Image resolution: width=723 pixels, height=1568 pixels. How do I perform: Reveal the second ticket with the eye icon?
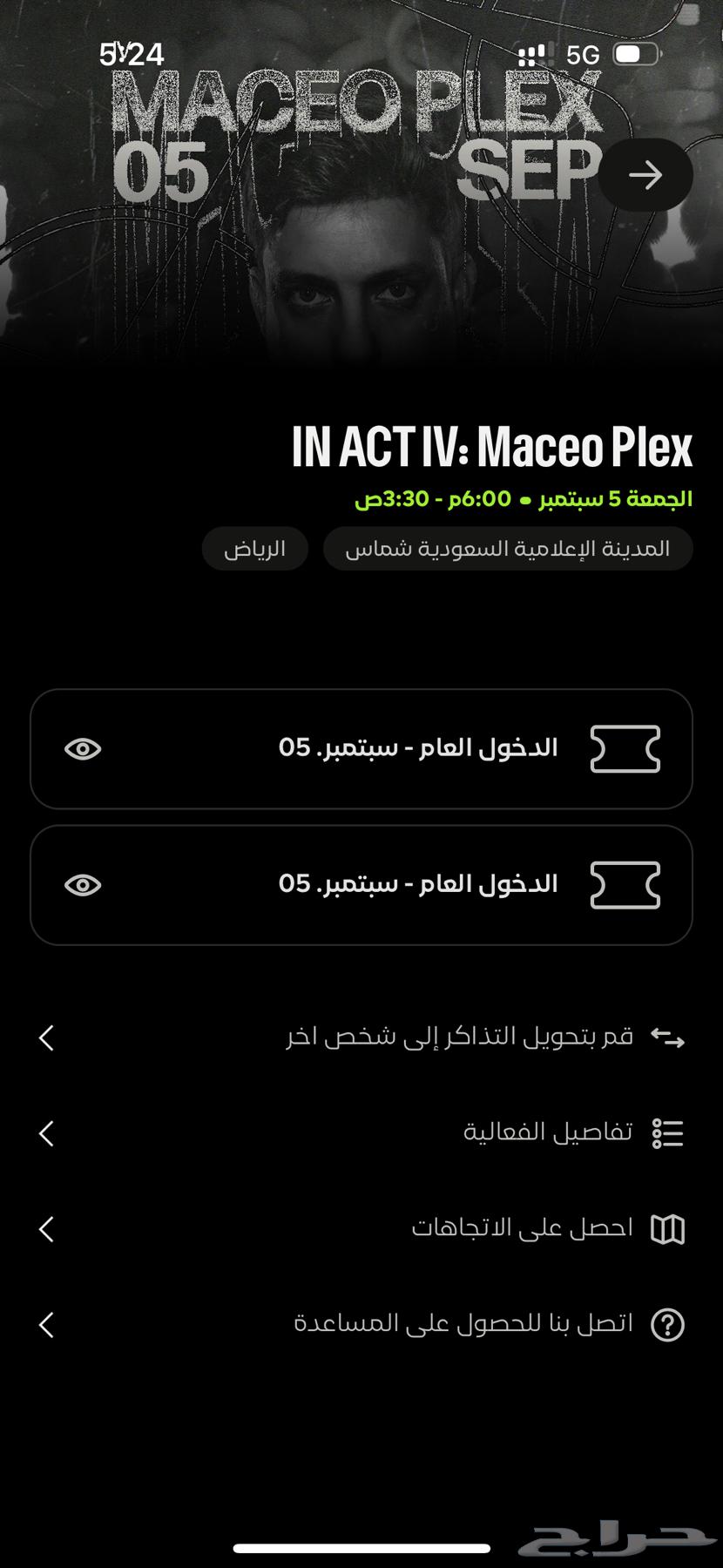84,884
